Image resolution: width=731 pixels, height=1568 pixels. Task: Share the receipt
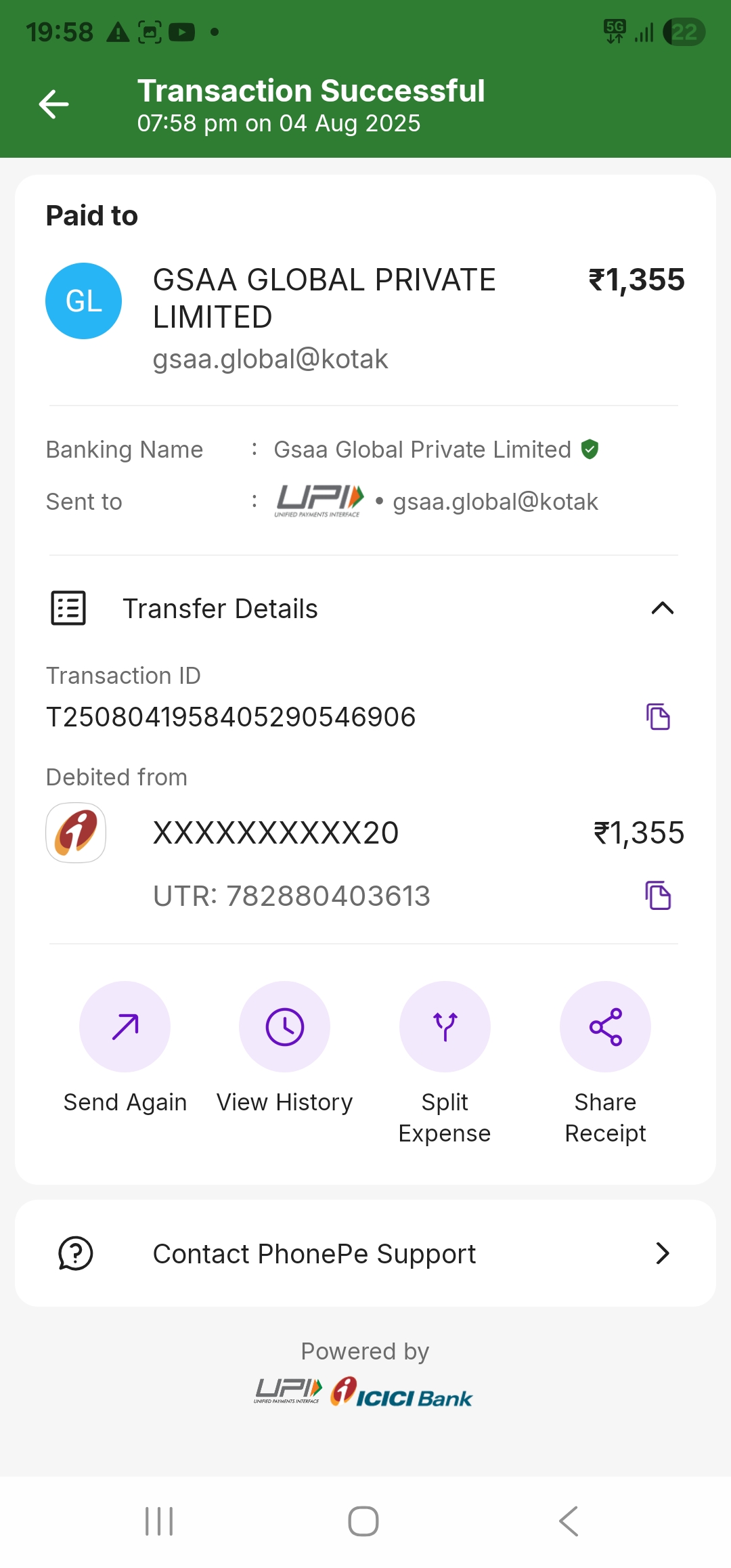605,1026
